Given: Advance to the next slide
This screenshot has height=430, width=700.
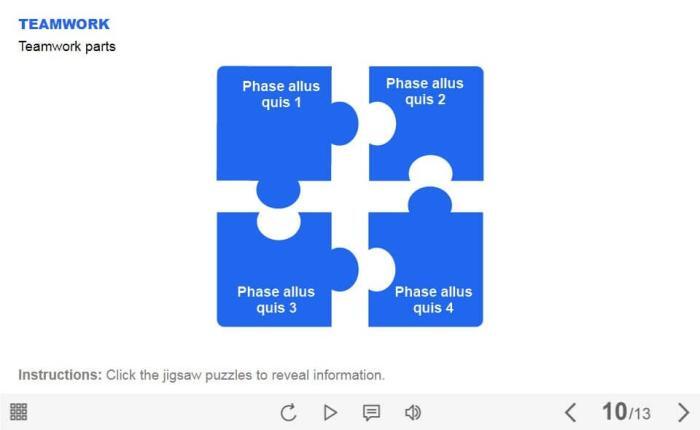Looking at the screenshot, I should click(684, 412).
